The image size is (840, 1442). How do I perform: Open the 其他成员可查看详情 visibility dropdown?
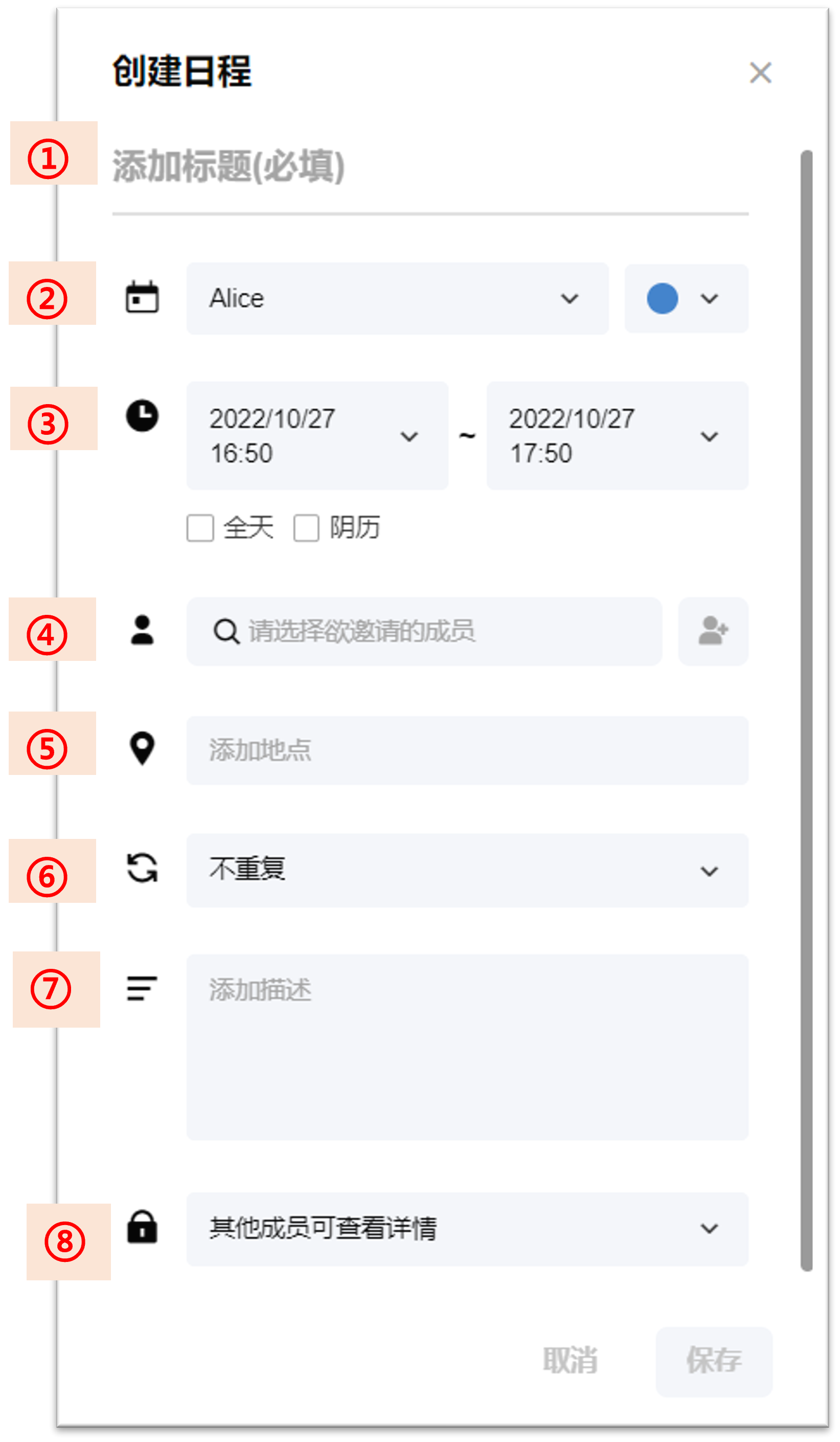click(x=467, y=1229)
